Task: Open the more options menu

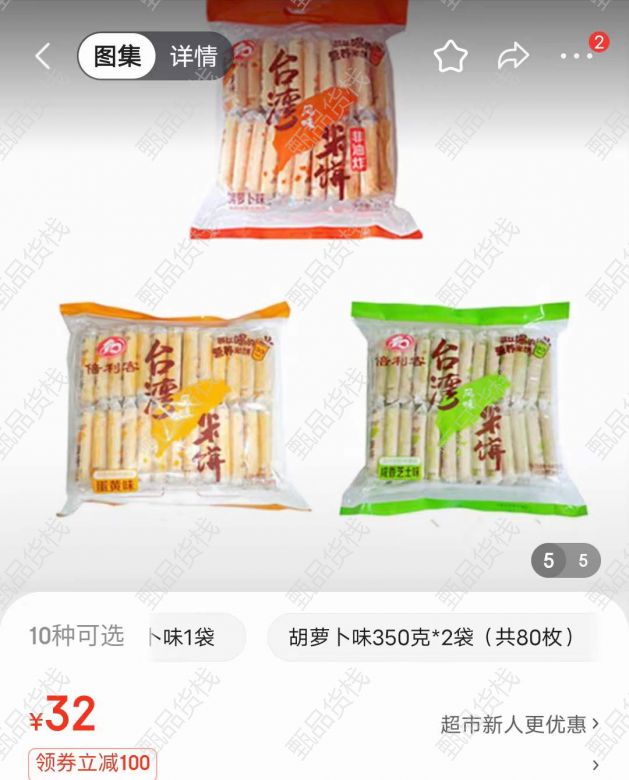Action: pyautogui.click(x=576, y=57)
